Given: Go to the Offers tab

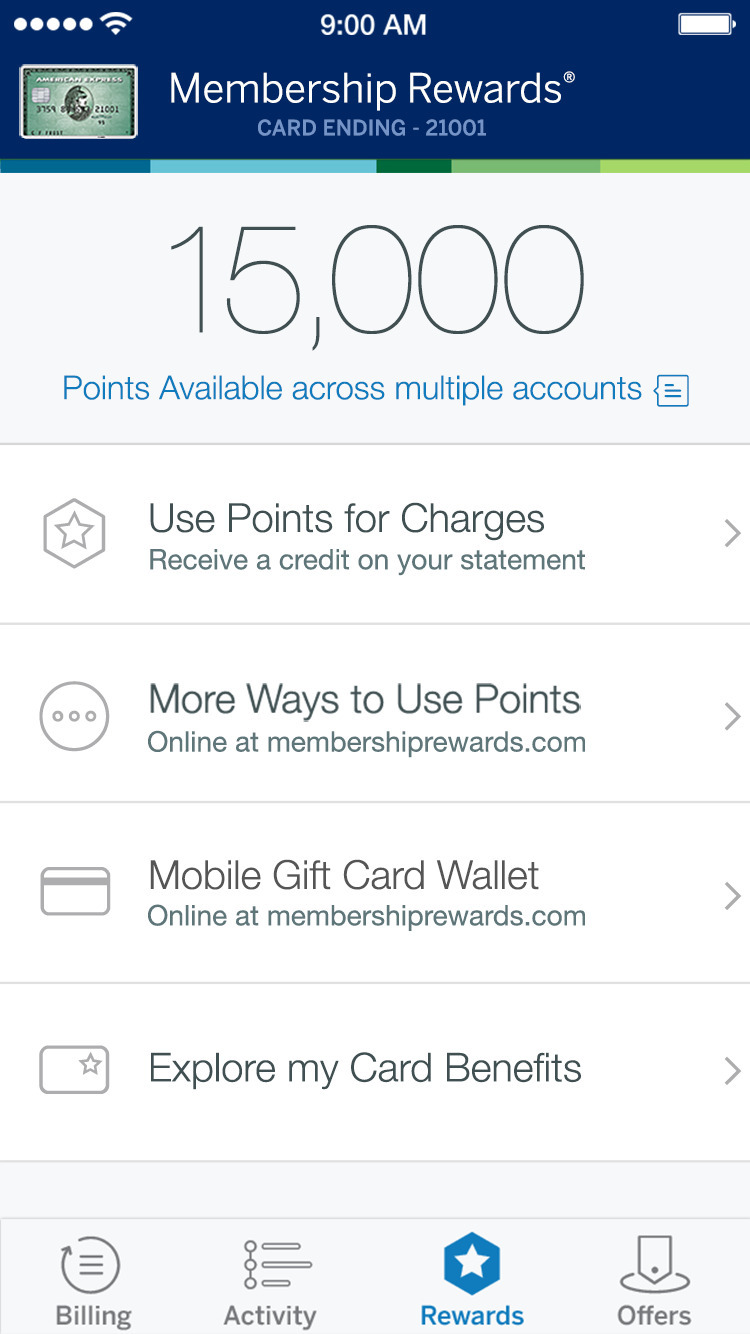Looking at the screenshot, I should tap(654, 1280).
